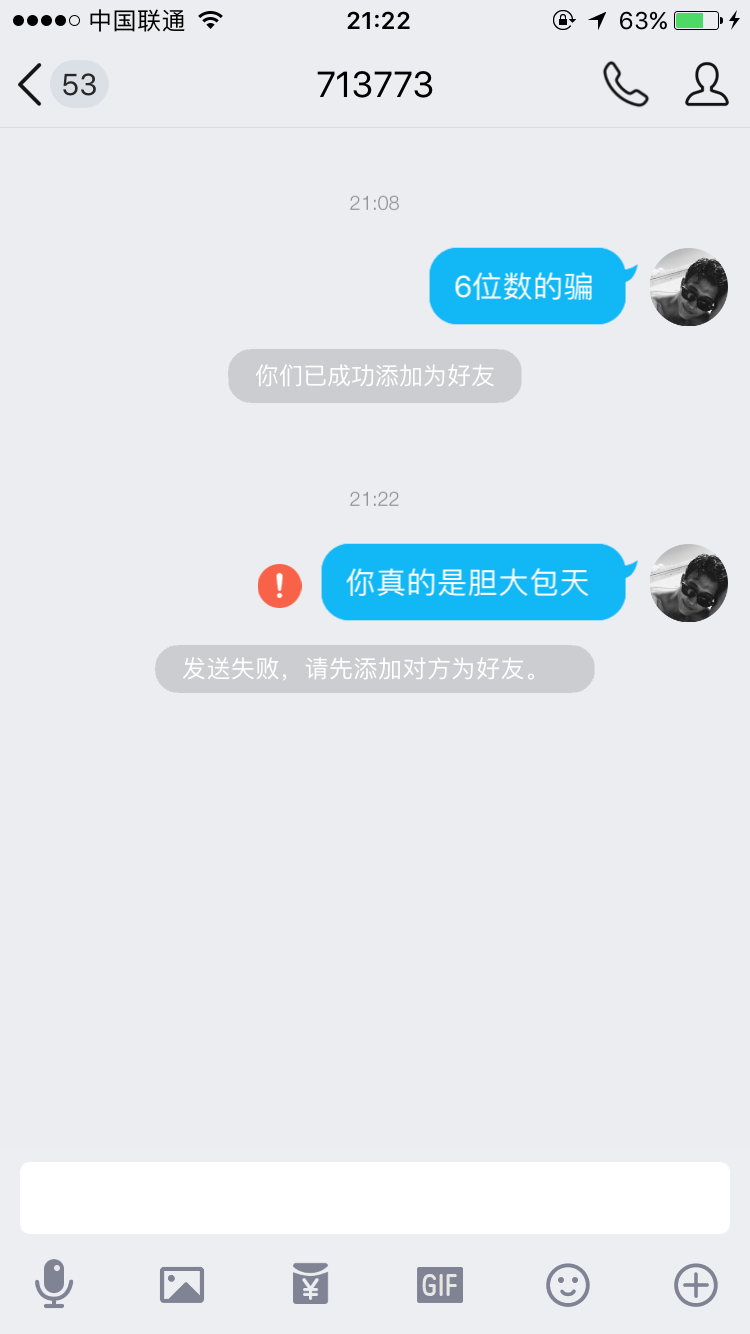Image resolution: width=750 pixels, height=1334 pixels.
Task: Go back to the message list
Action: [60, 85]
